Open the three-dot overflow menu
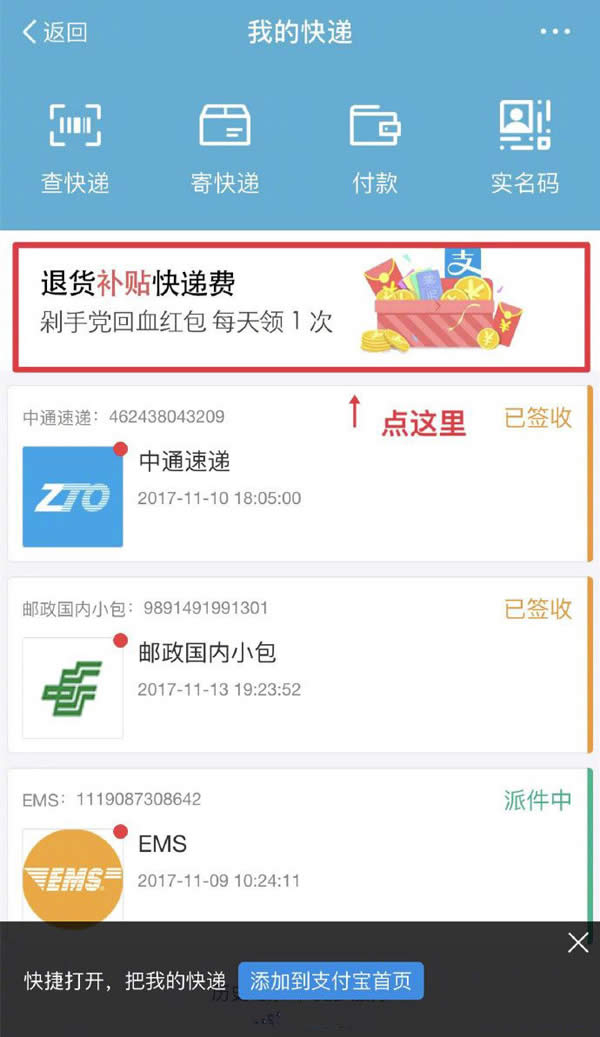 click(x=555, y=32)
